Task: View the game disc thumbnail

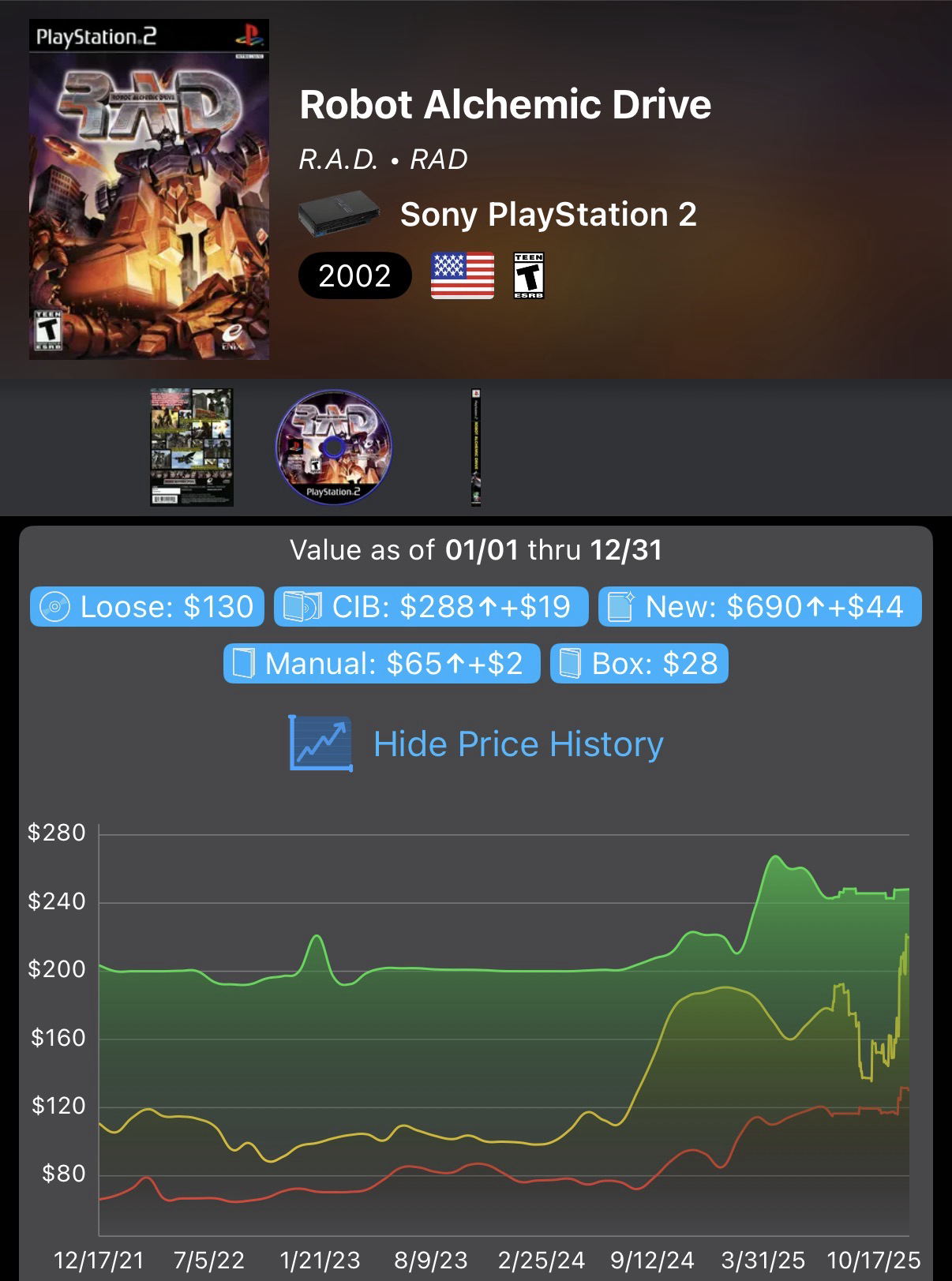Action: tap(333, 447)
